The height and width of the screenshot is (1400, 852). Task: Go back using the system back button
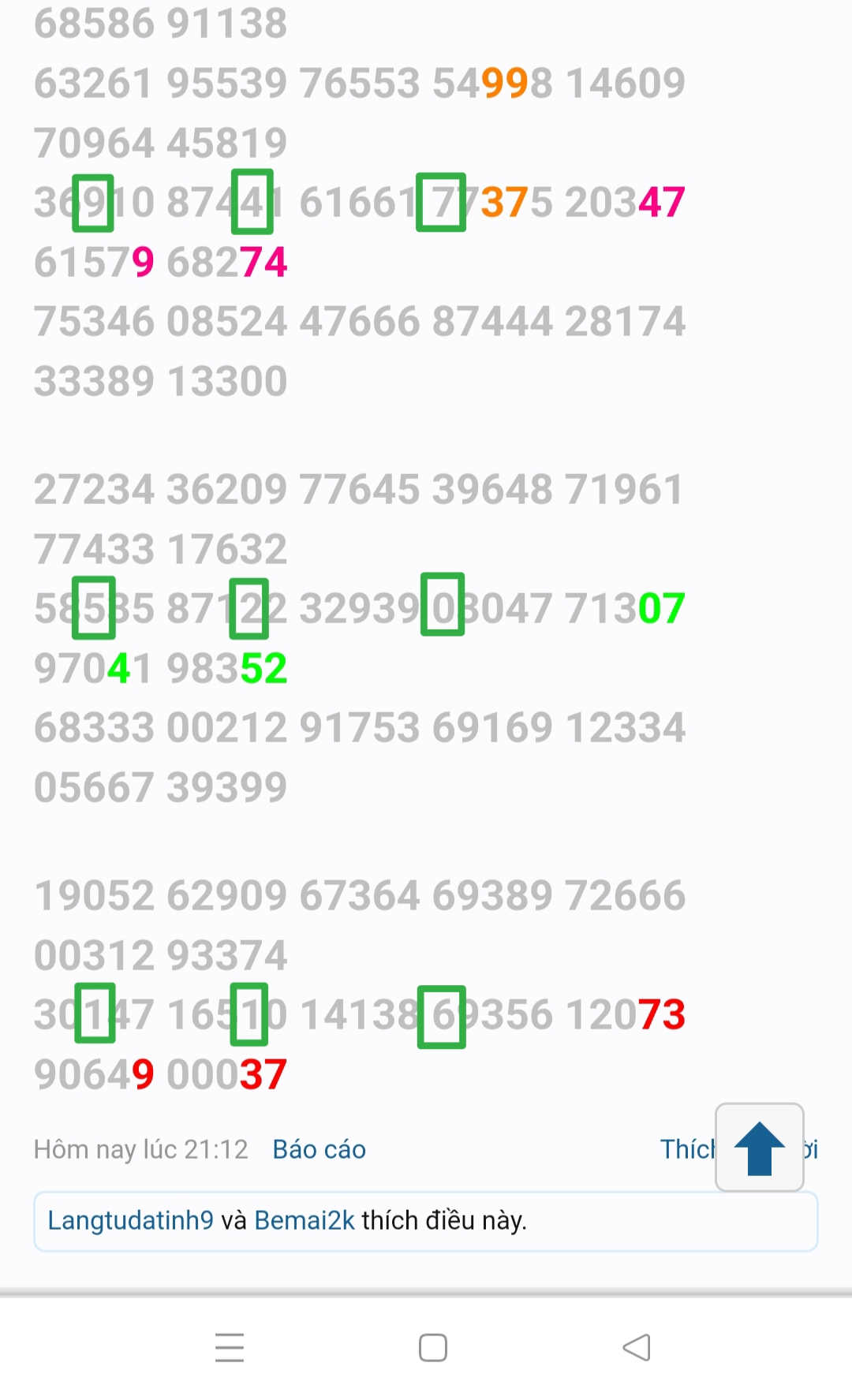point(636,1347)
